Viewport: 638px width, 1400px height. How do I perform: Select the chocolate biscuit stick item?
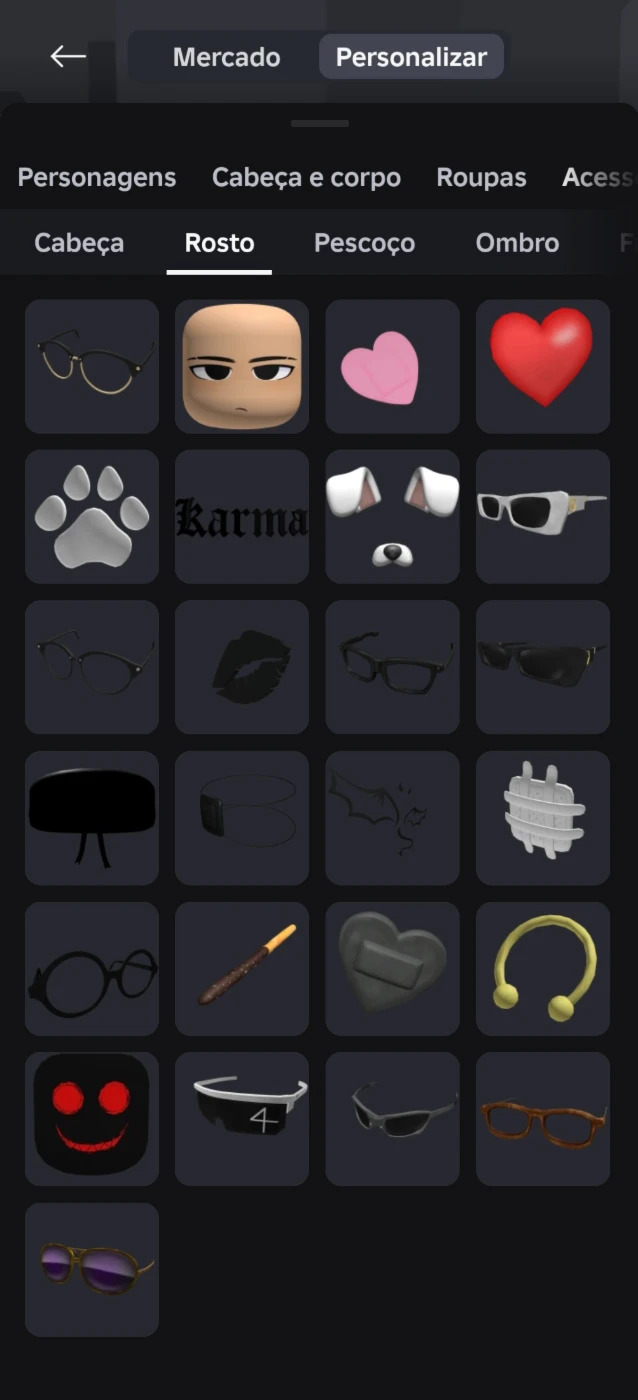(242, 969)
